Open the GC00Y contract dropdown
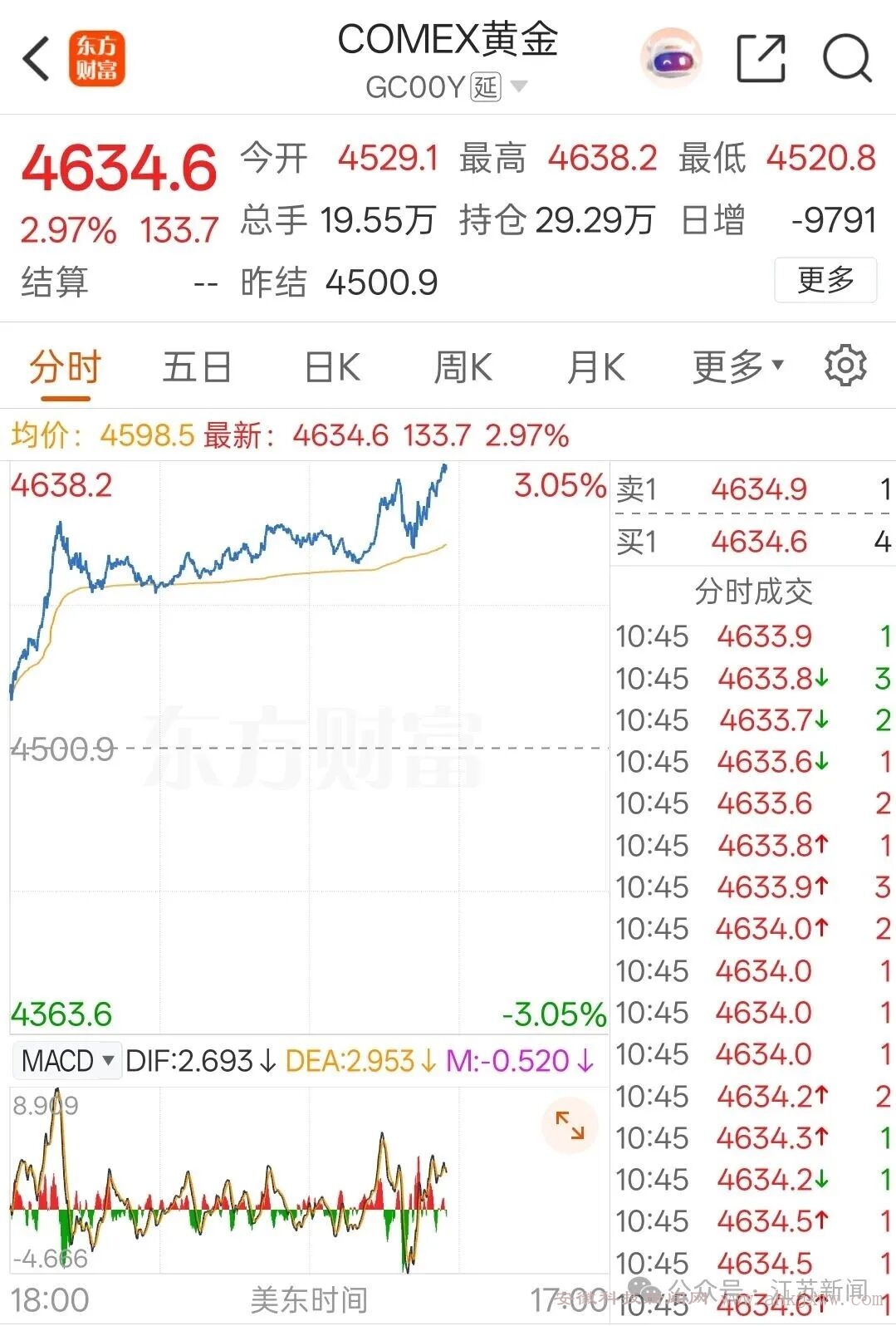896x1326 pixels. point(520,86)
